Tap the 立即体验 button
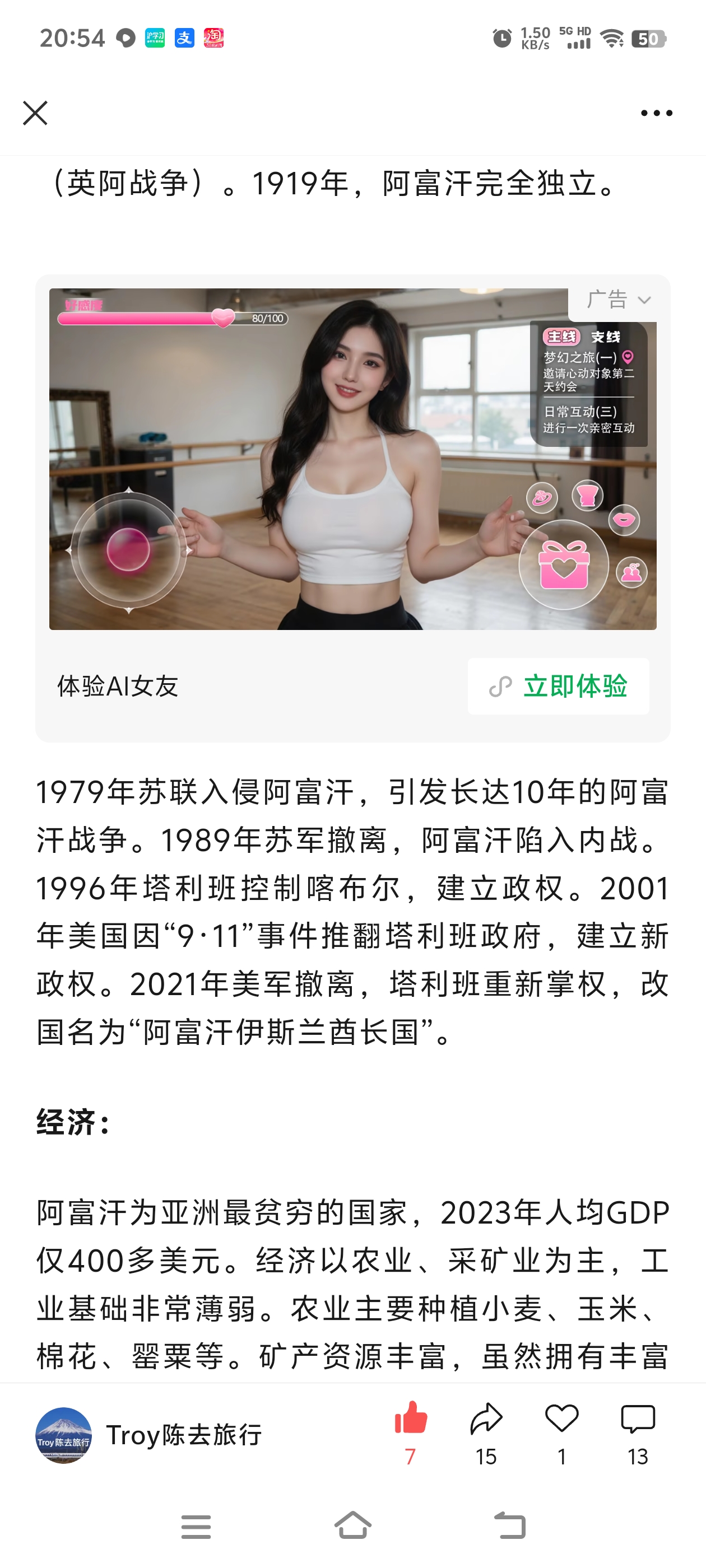Image resolution: width=706 pixels, height=1568 pixels. point(558,686)
